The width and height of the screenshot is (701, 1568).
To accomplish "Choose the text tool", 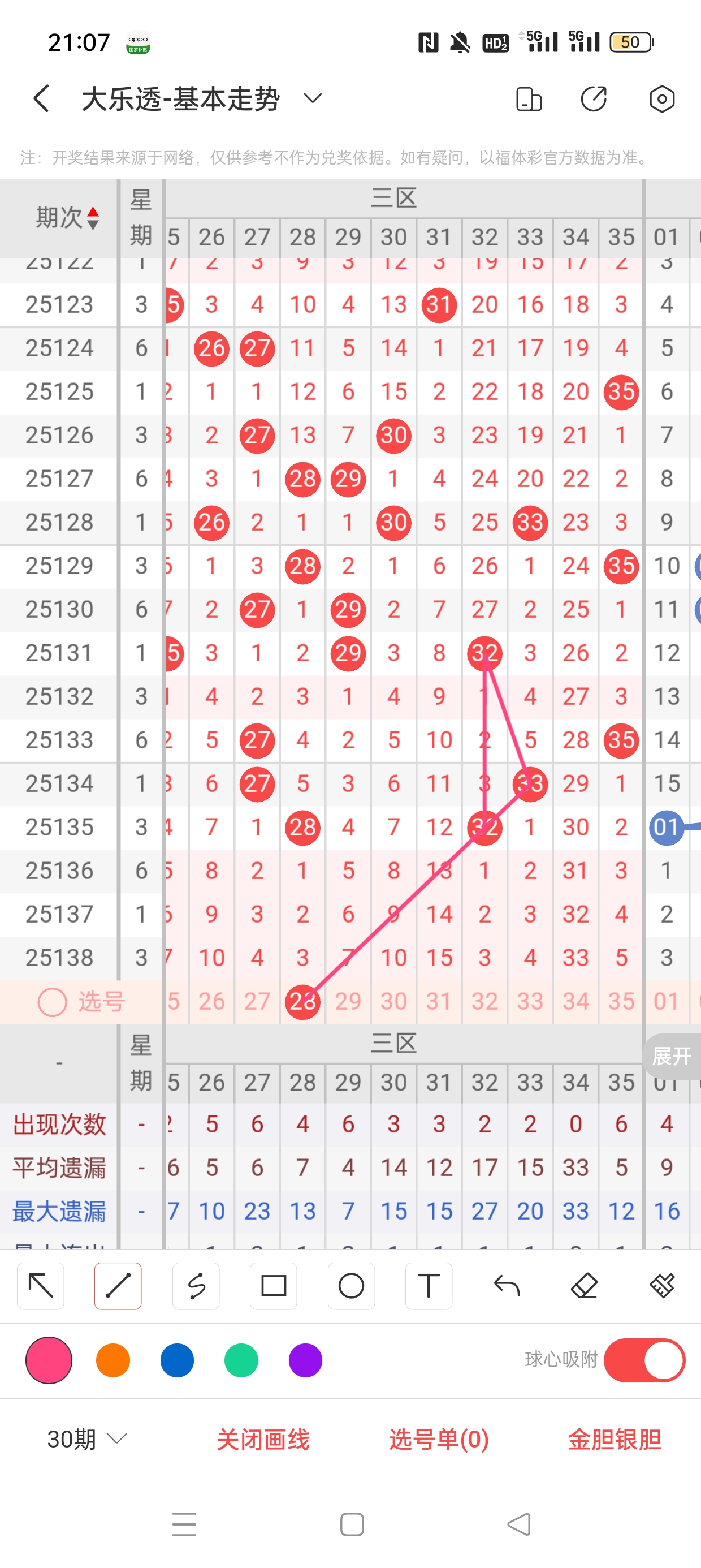I will pyautogui.click(x=429, y=1286).
